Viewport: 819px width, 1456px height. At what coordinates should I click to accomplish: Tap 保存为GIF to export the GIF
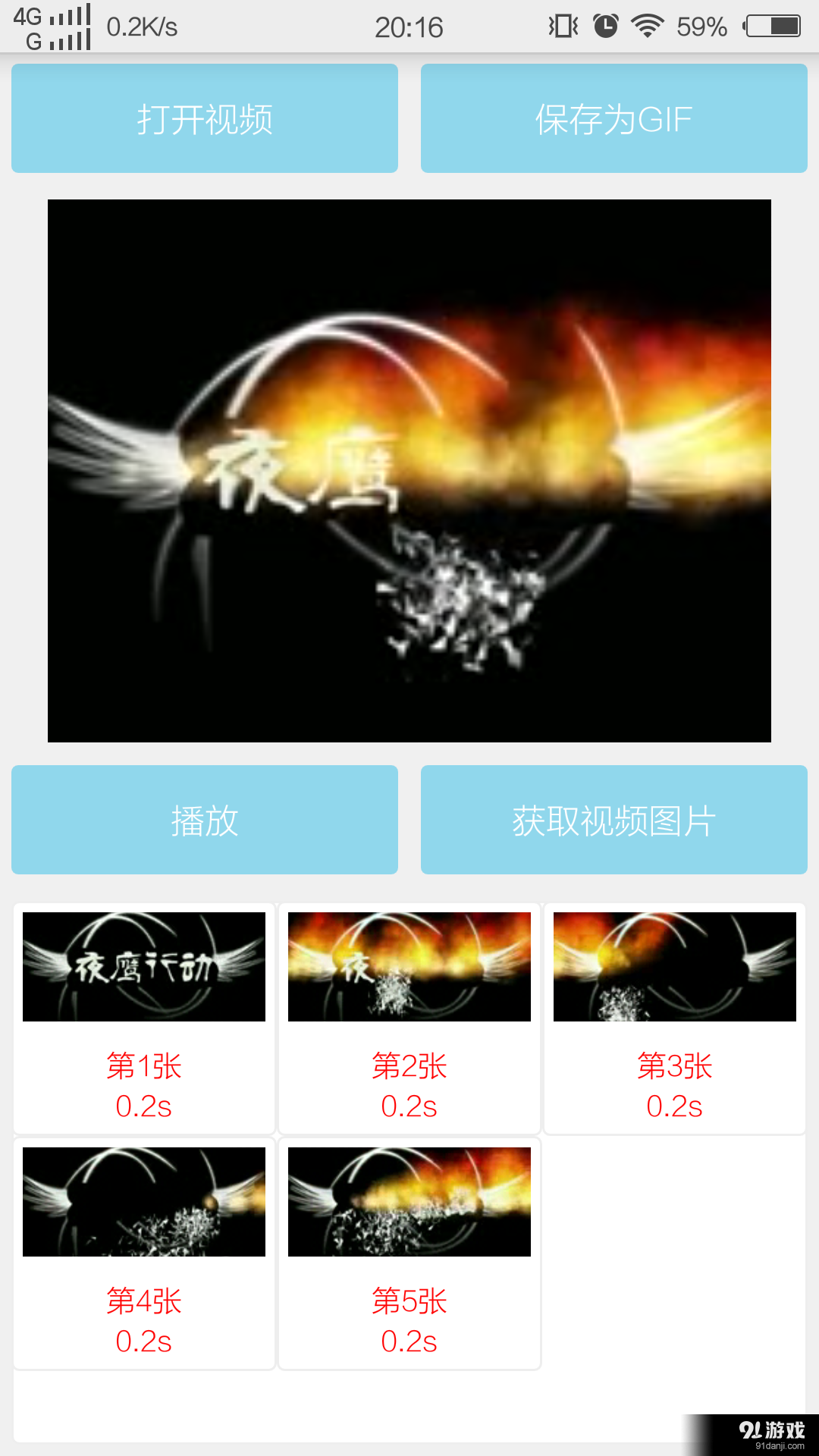pos(613,118)
